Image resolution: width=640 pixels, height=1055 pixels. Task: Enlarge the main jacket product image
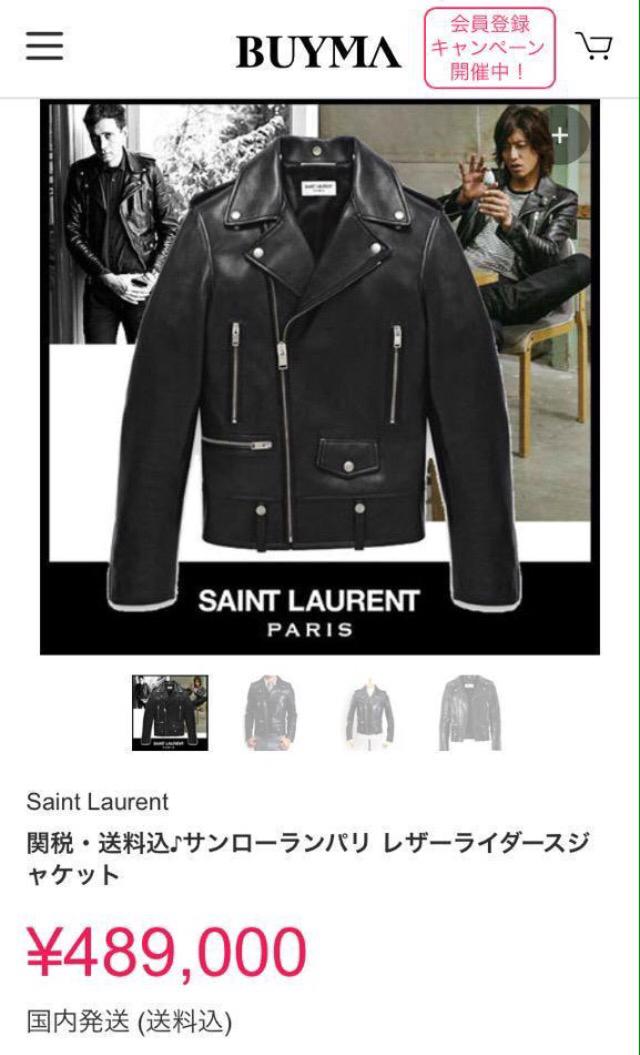pyautogui.click(x=320, y=380)
